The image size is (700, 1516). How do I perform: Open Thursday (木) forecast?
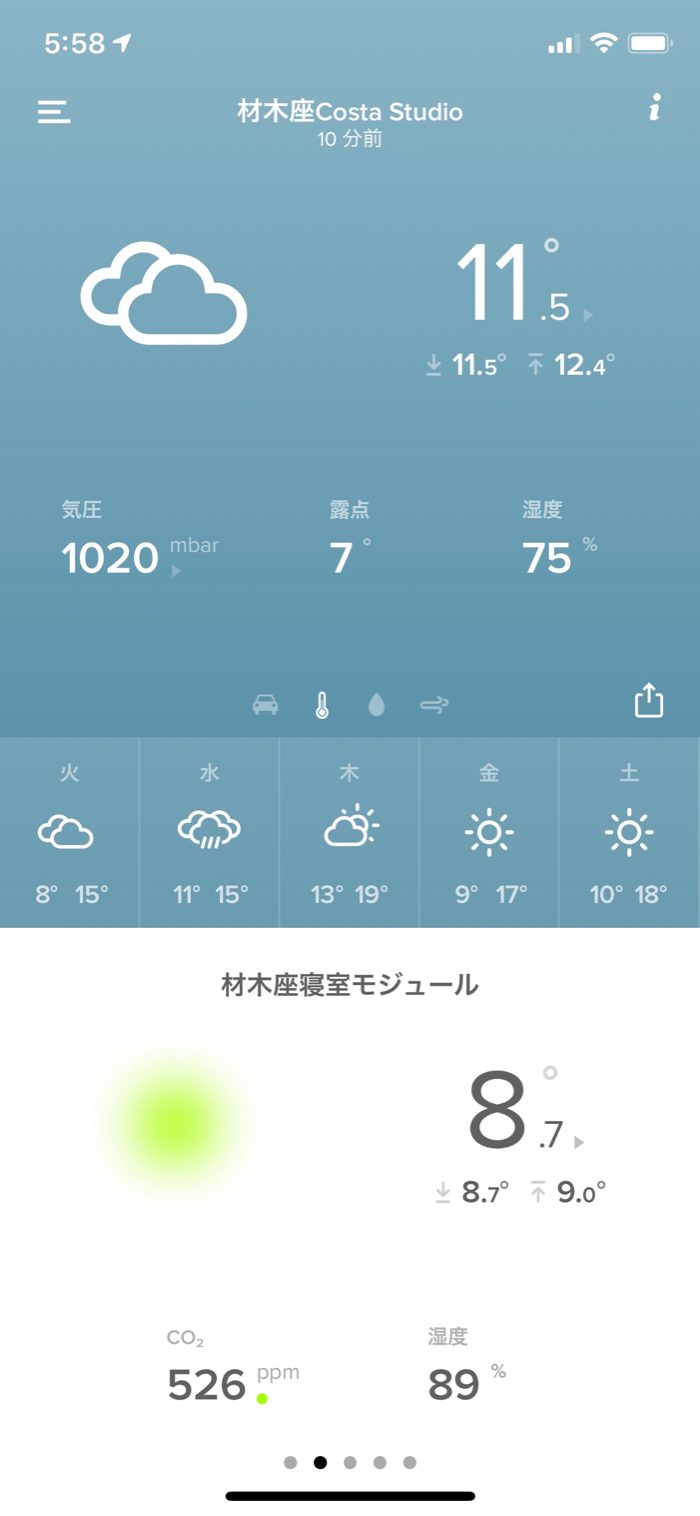tap(350, 832)
